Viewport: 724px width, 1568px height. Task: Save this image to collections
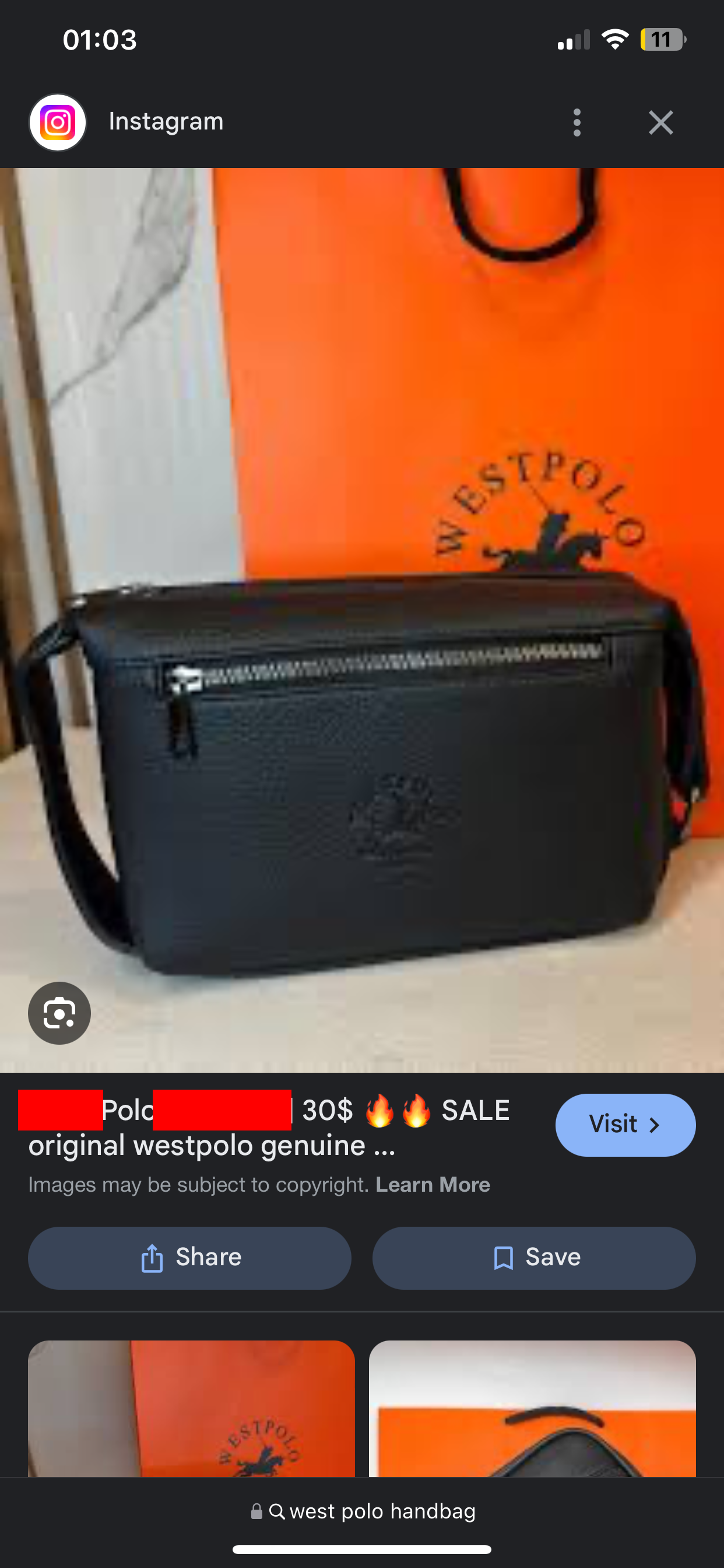tap(533, 1258)
